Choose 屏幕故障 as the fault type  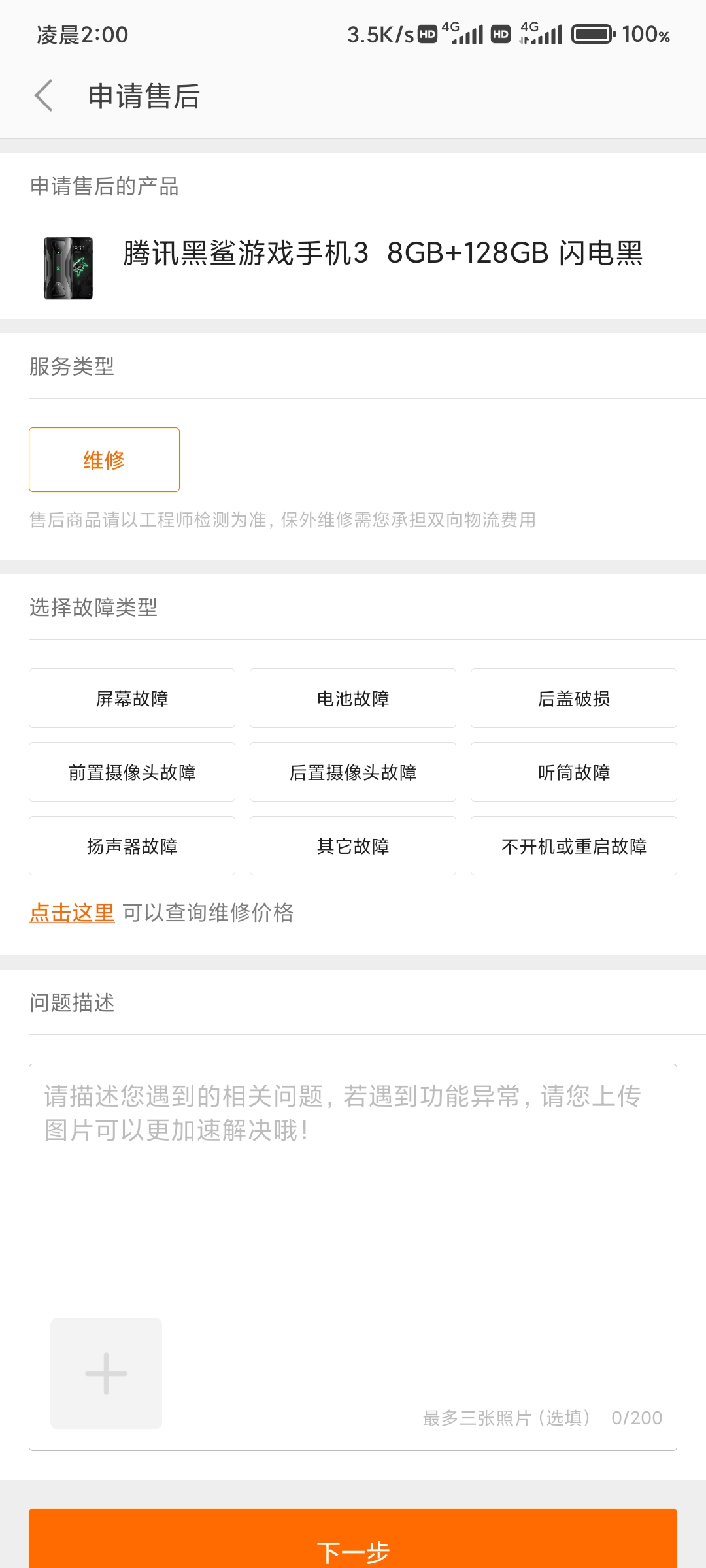132,698
